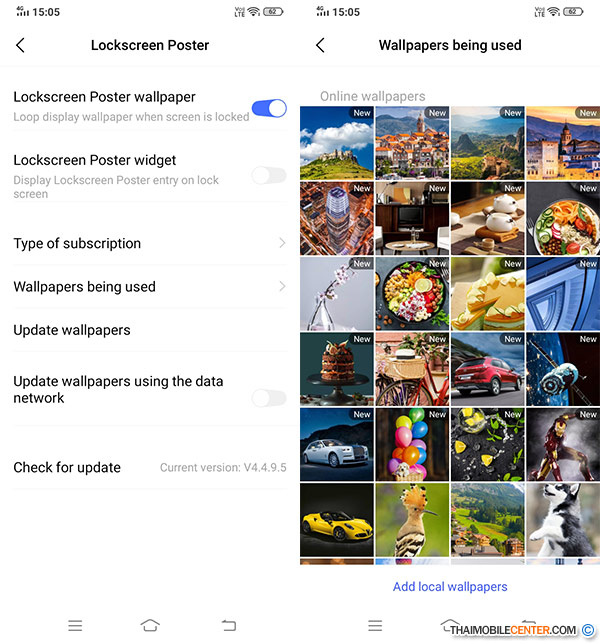Turn on update using data network
The height and width of the screenshot is (643, 600).
(269, 398)
